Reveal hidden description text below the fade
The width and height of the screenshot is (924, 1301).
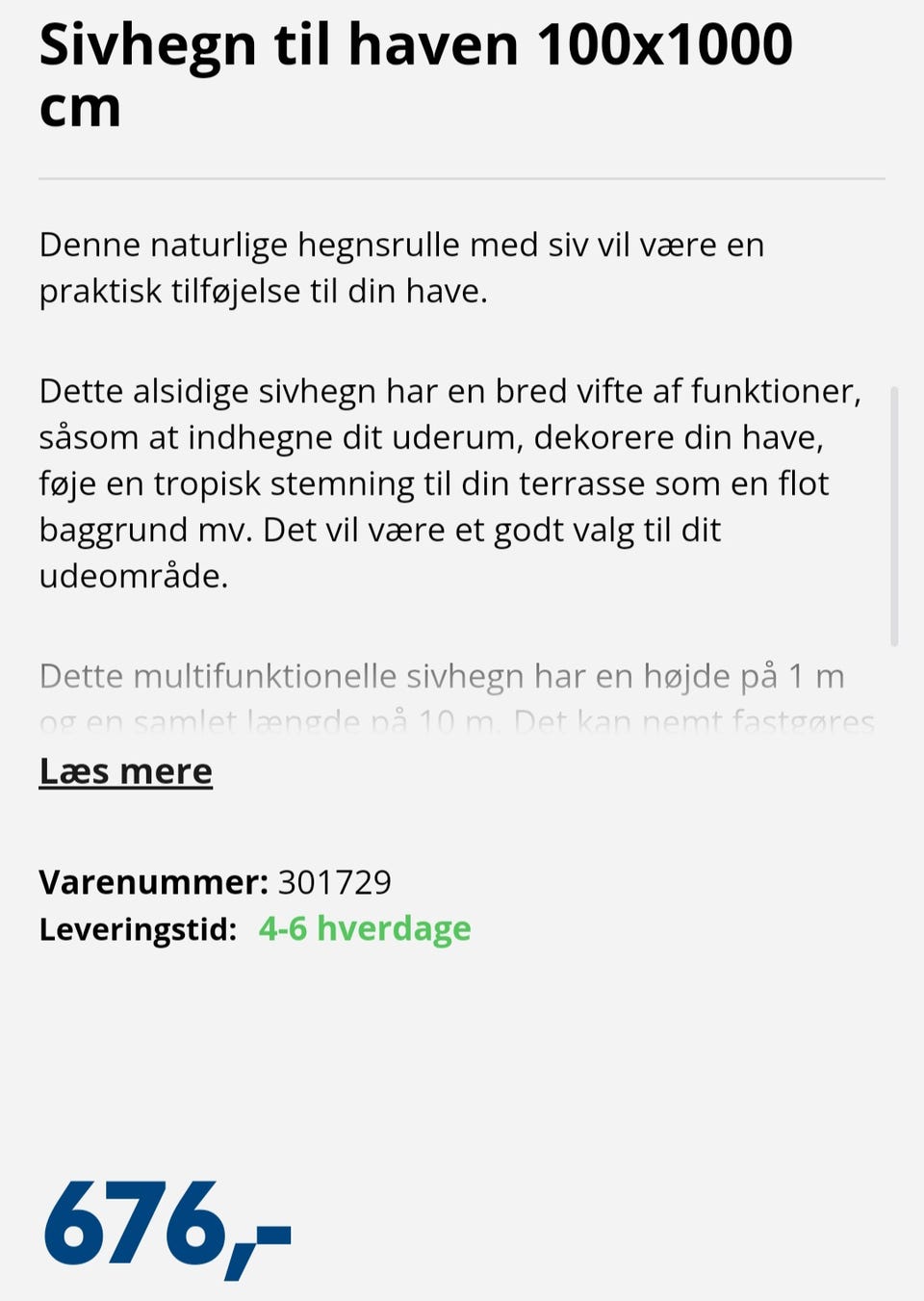pyautogui.click(x=124, y=771)
